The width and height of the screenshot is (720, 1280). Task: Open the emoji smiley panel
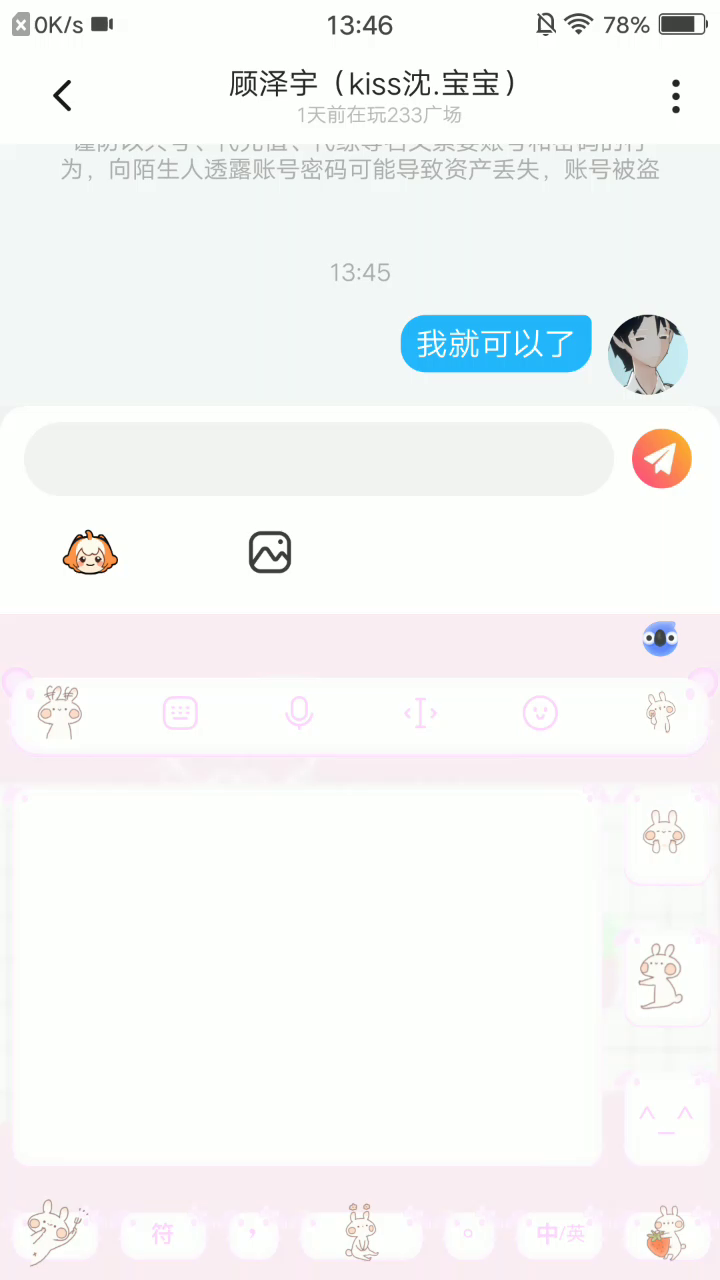[x=540, y=713]
